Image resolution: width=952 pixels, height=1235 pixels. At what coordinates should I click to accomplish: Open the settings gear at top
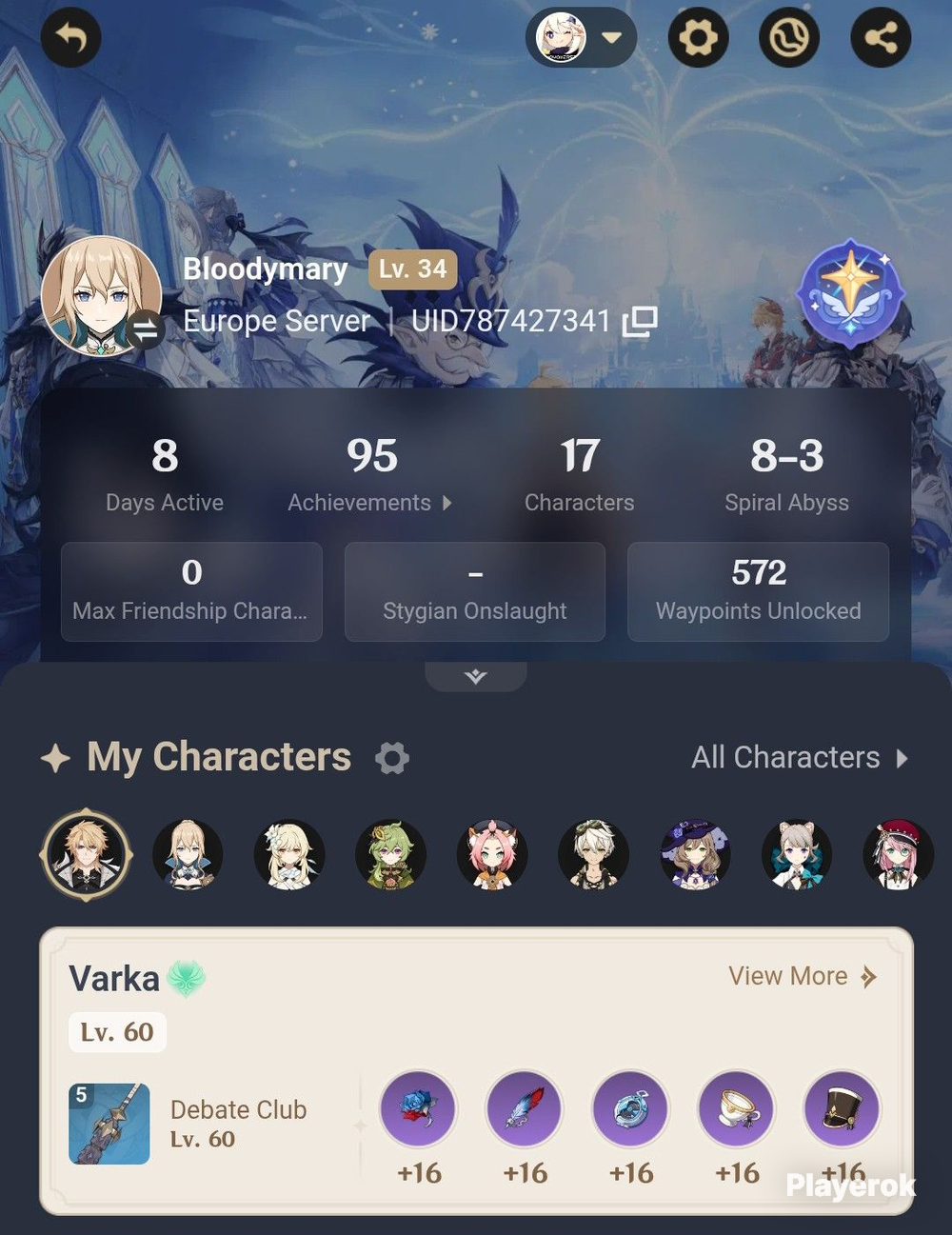coord(699,38)
